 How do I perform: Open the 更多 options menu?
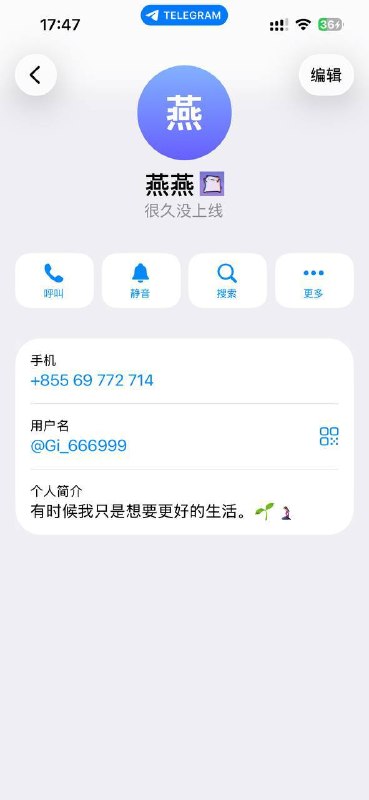click(314, 281)
